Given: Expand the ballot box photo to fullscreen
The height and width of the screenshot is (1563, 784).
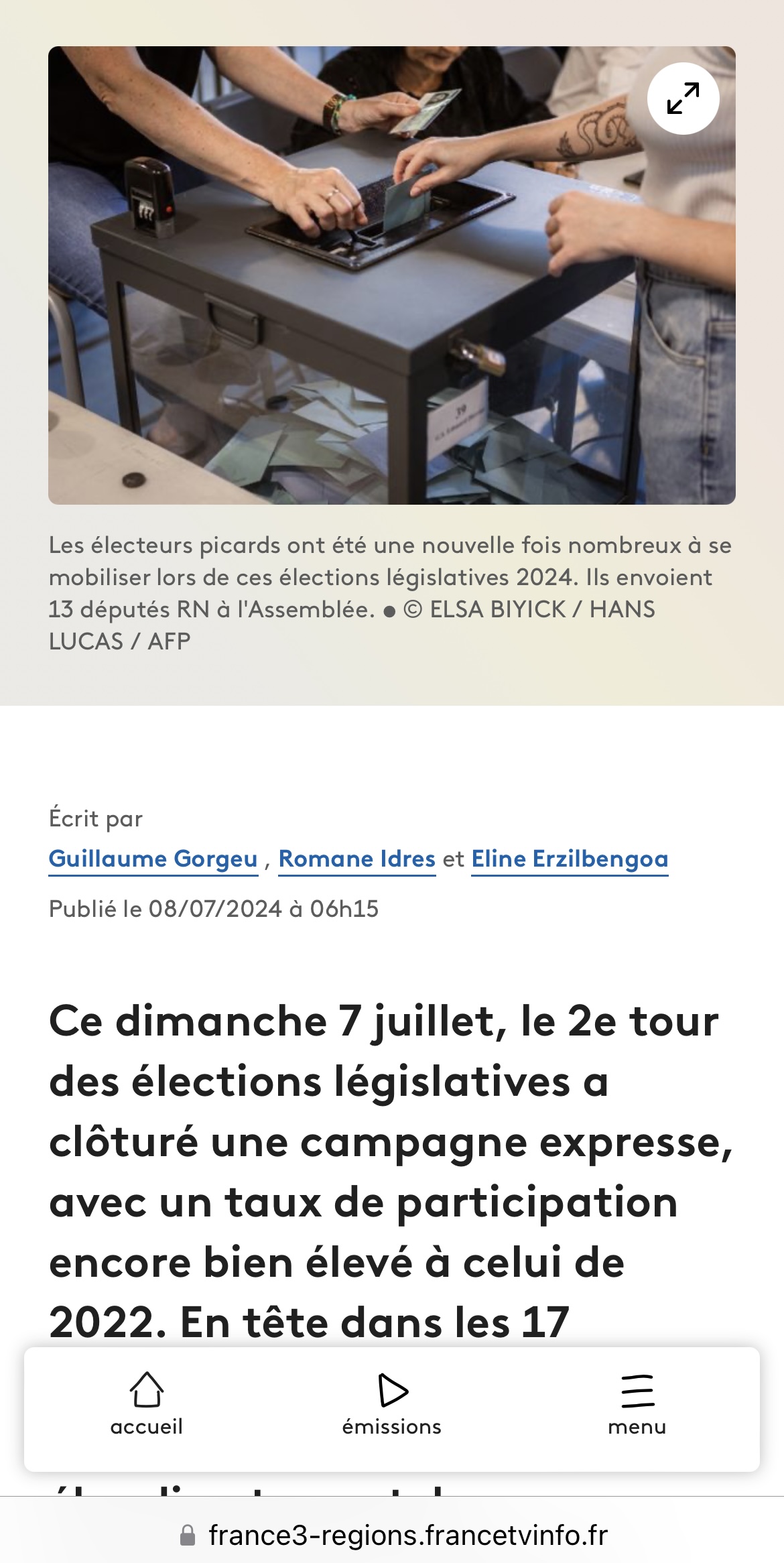Looking at the screenshot, I should pos(683,99).
